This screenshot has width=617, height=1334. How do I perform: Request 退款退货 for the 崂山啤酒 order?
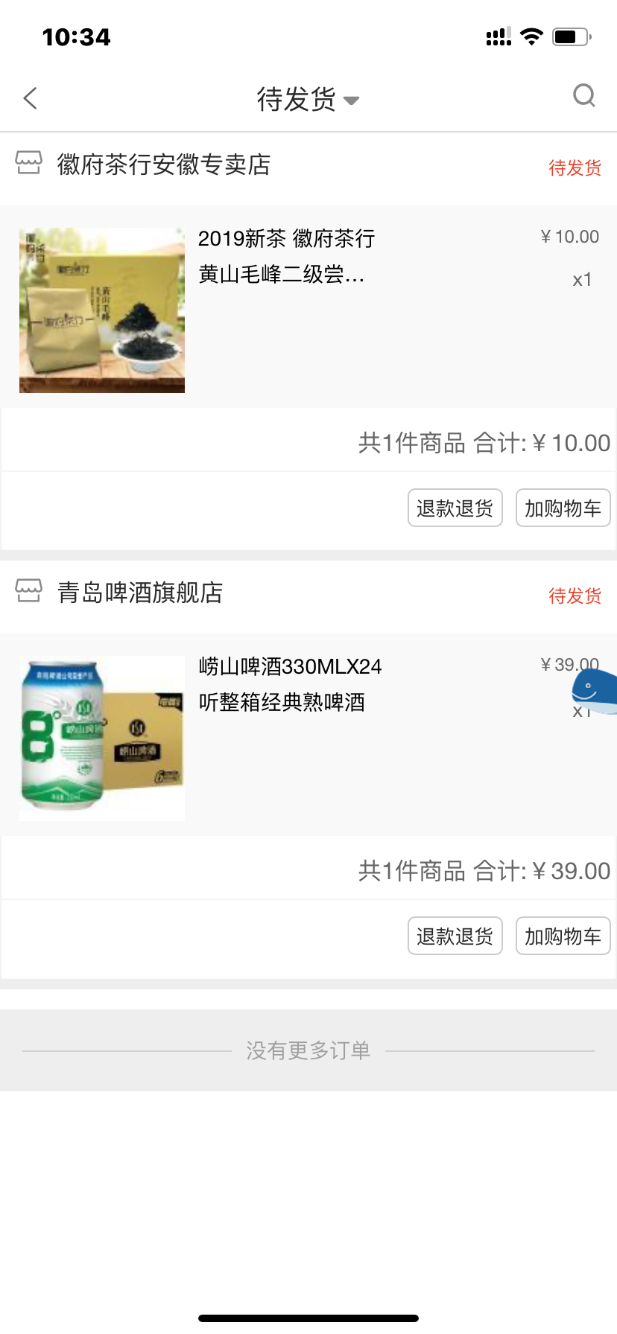(455, 936)
